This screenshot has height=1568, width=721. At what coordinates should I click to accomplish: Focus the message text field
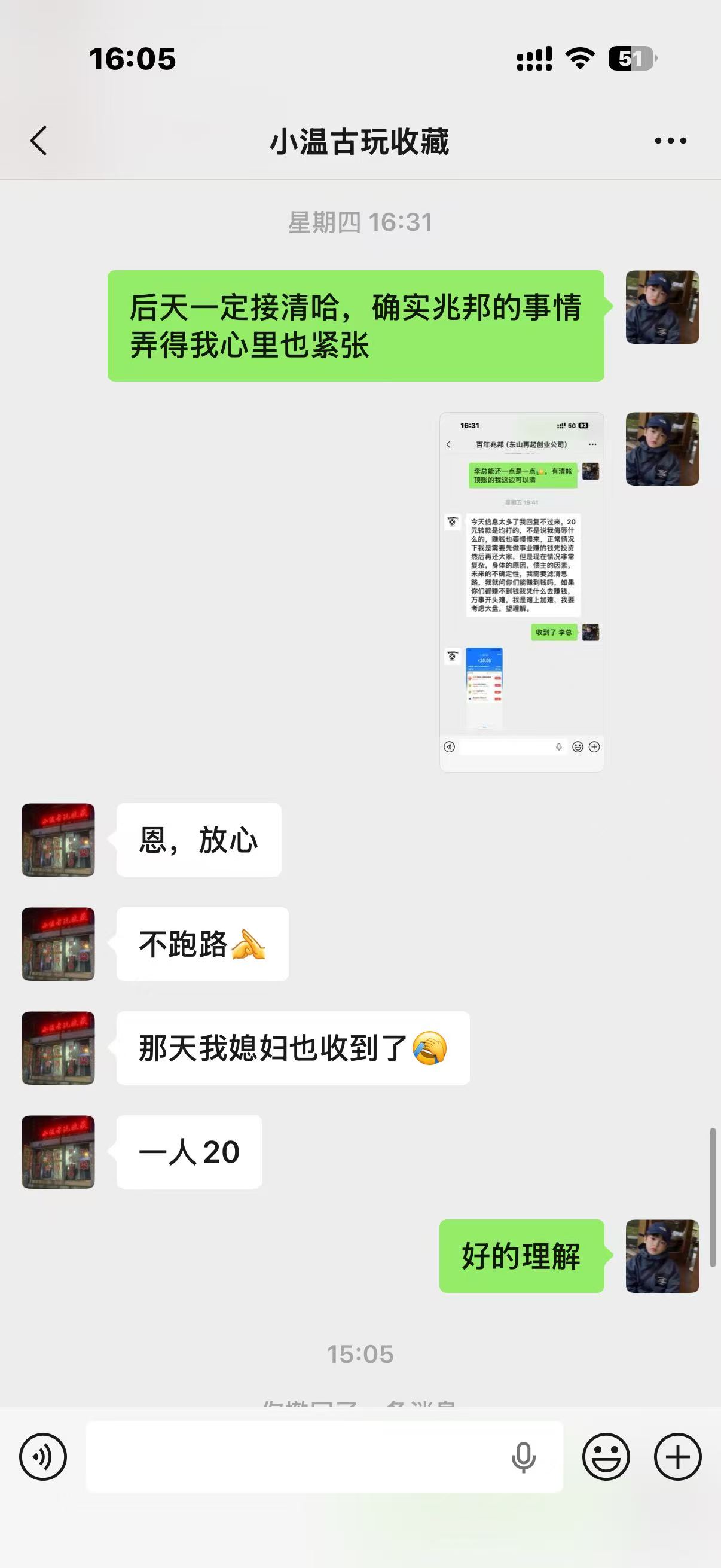coord(292,1457)
